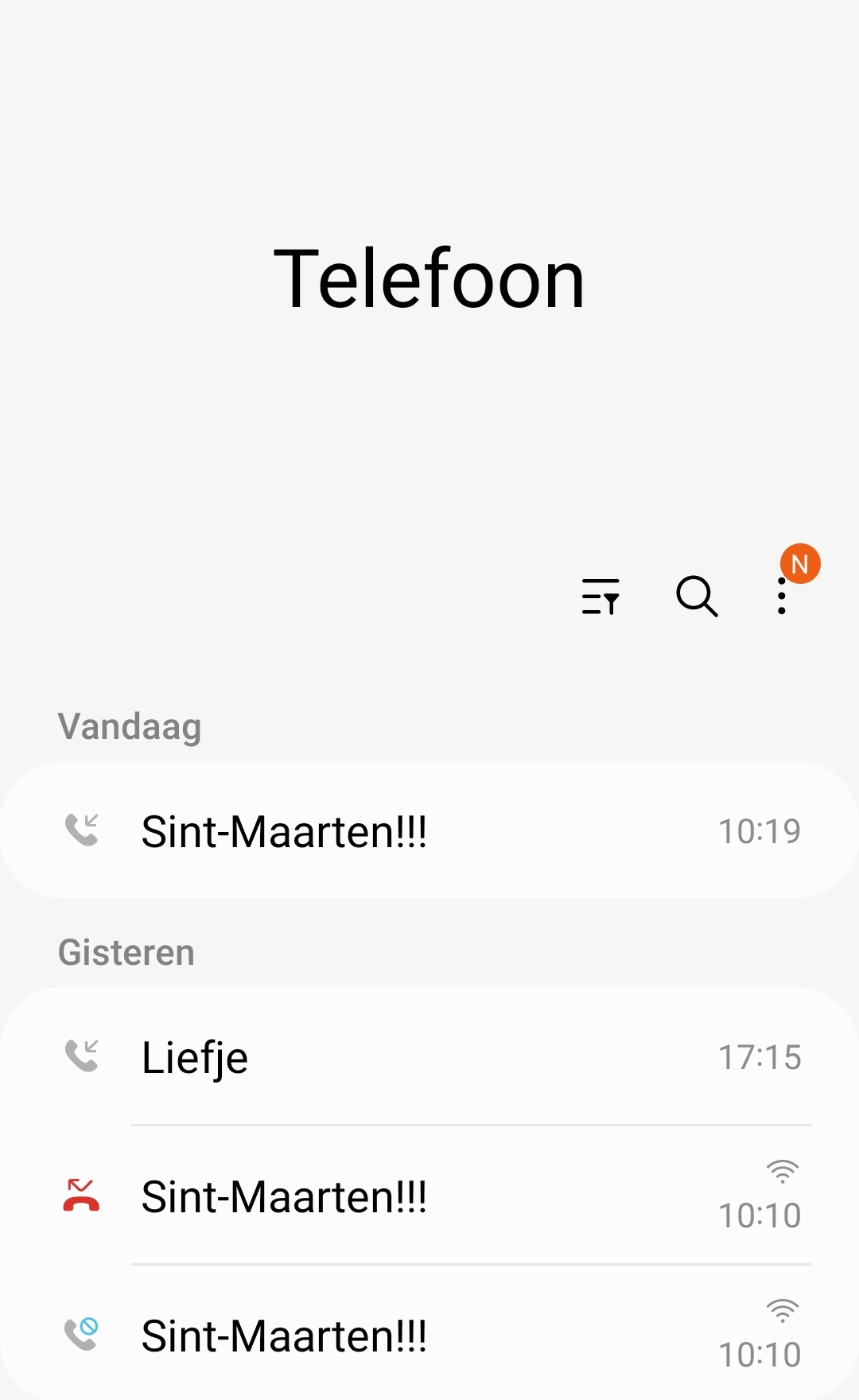Open today's 10:19 call from Sint-Maarten!!!
859x1400 pixels.
click(x=429, y=831)
